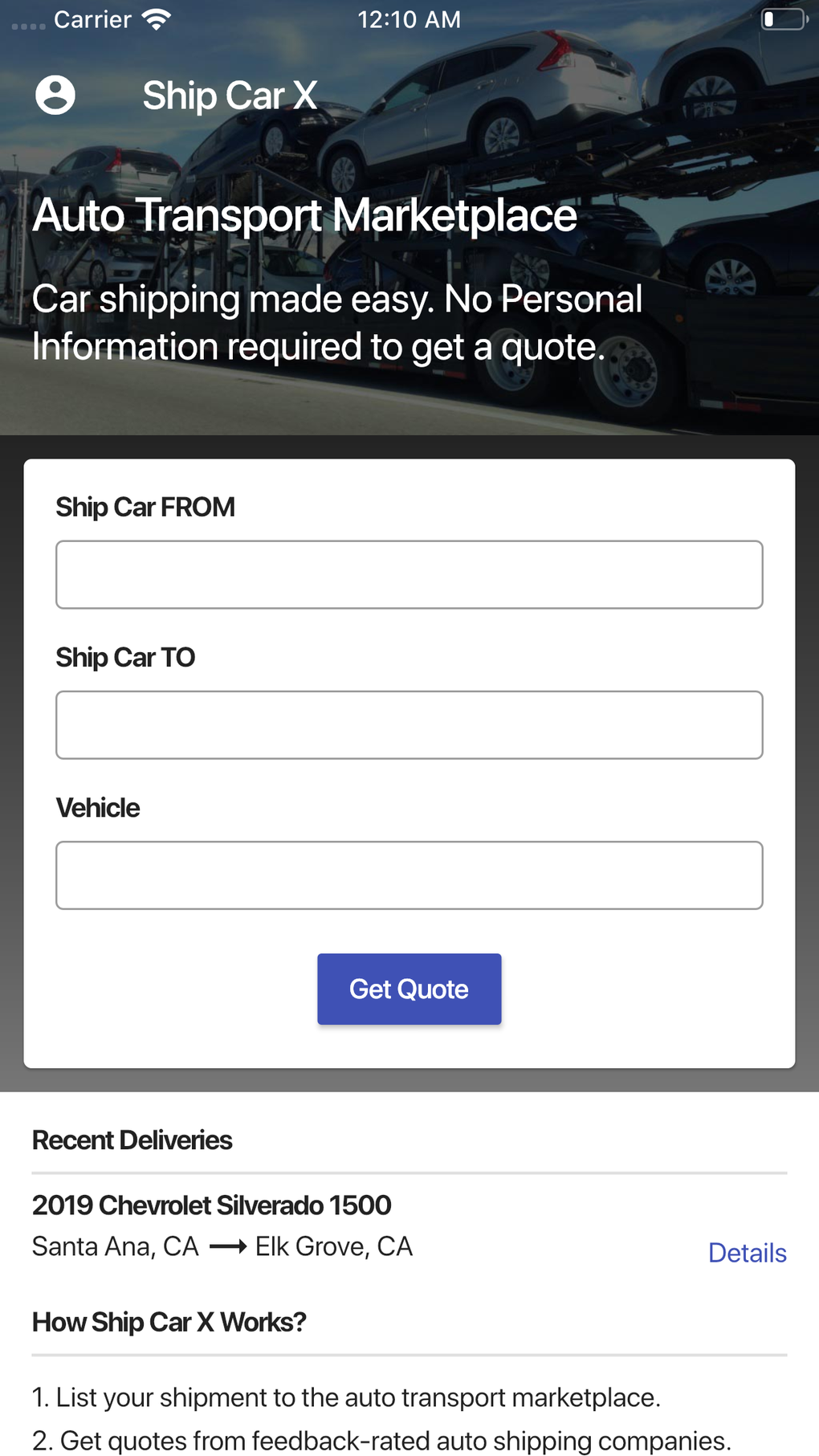Tap the Ship Car X app title

[229, 94]
